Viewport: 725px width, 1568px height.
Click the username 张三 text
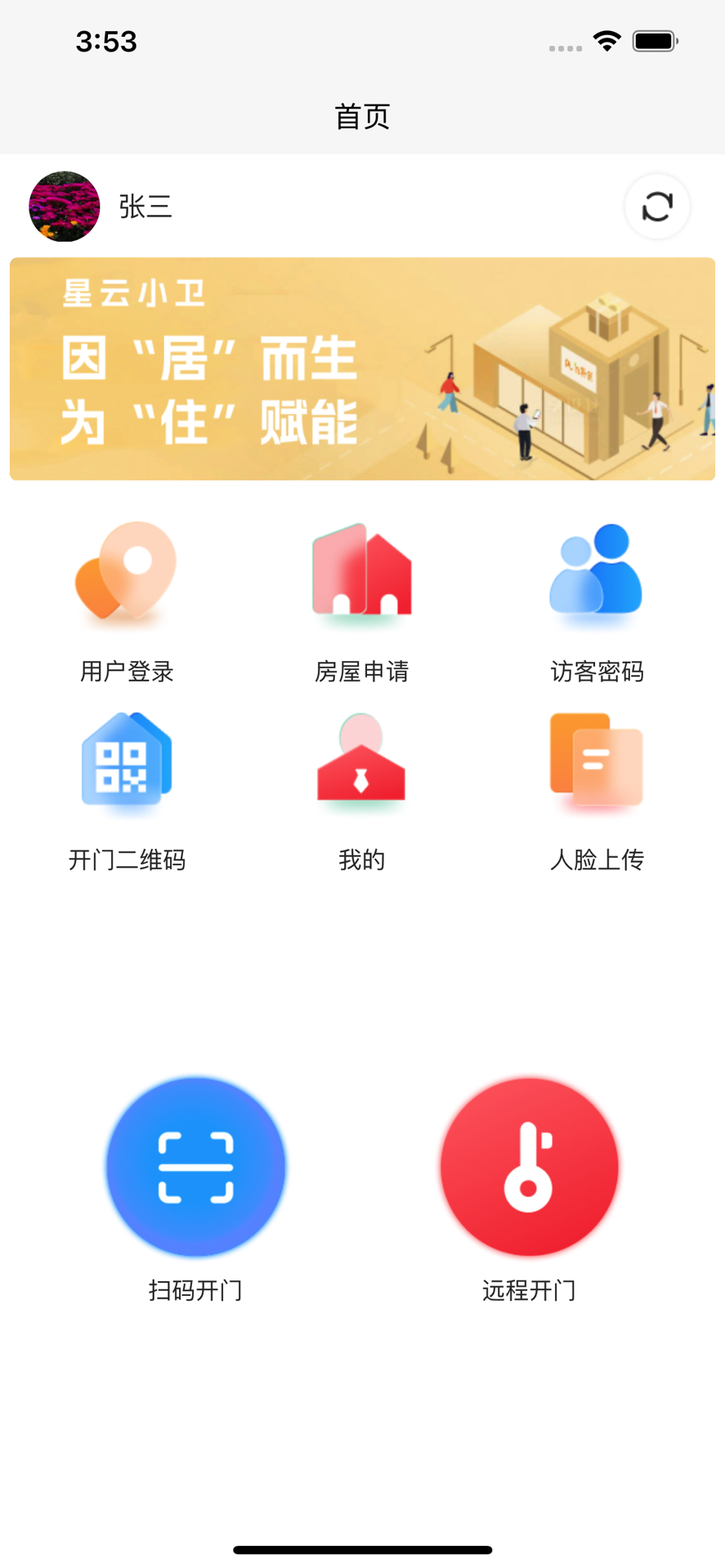[144, 207]
